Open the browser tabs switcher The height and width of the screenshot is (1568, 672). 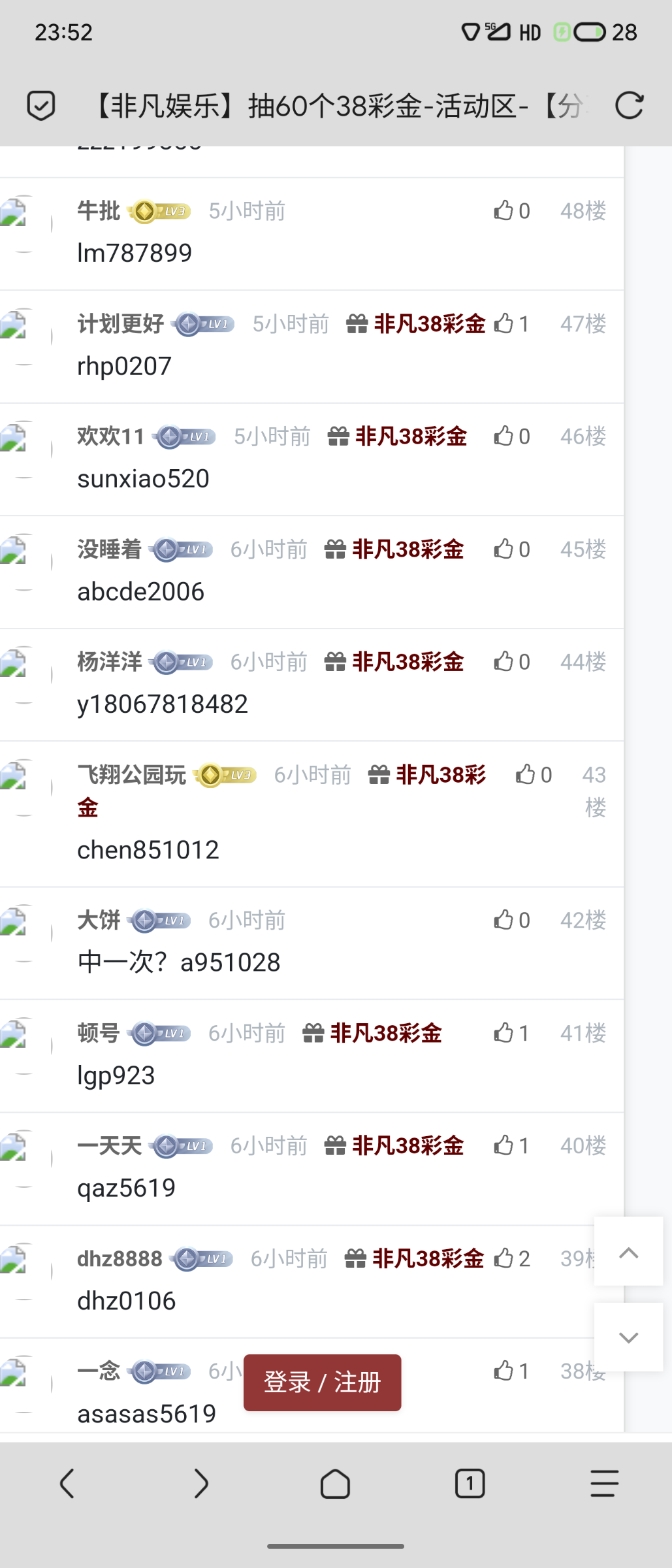(470, 1483)
